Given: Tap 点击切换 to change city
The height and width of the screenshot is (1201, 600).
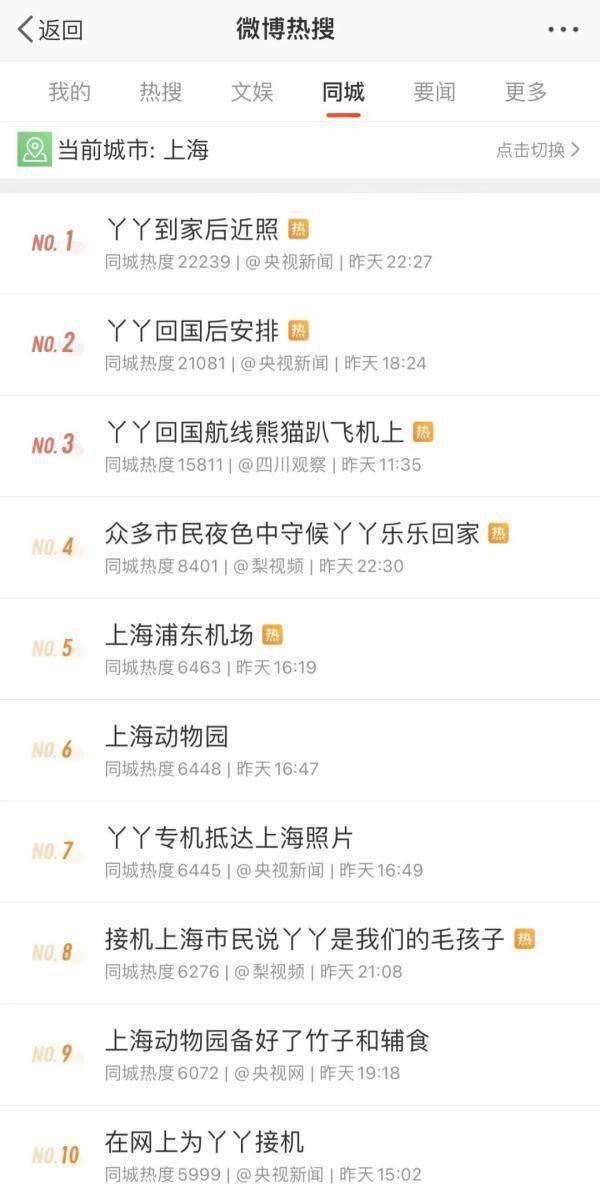Looking at the screenshot, I should [x=538, y=150].
